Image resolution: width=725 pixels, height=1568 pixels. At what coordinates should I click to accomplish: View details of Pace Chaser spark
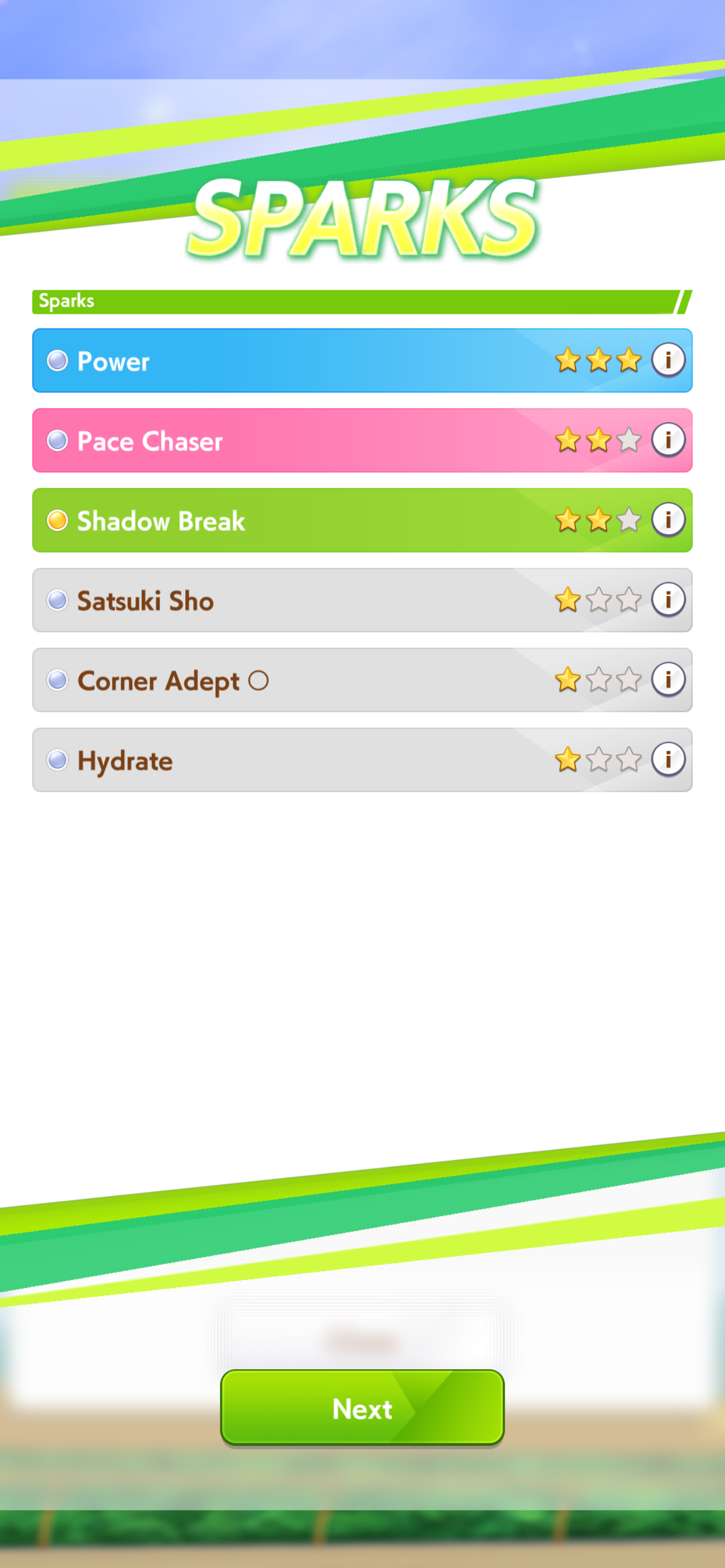[668, 440]
